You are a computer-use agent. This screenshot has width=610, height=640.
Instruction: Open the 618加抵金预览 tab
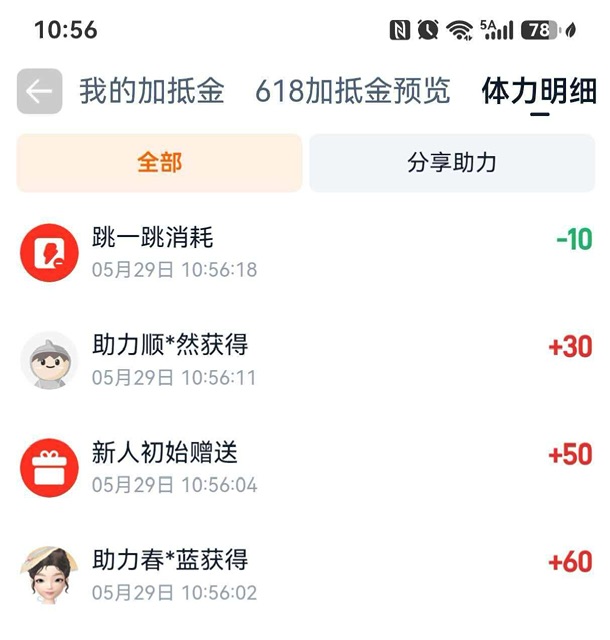[352, 91]
